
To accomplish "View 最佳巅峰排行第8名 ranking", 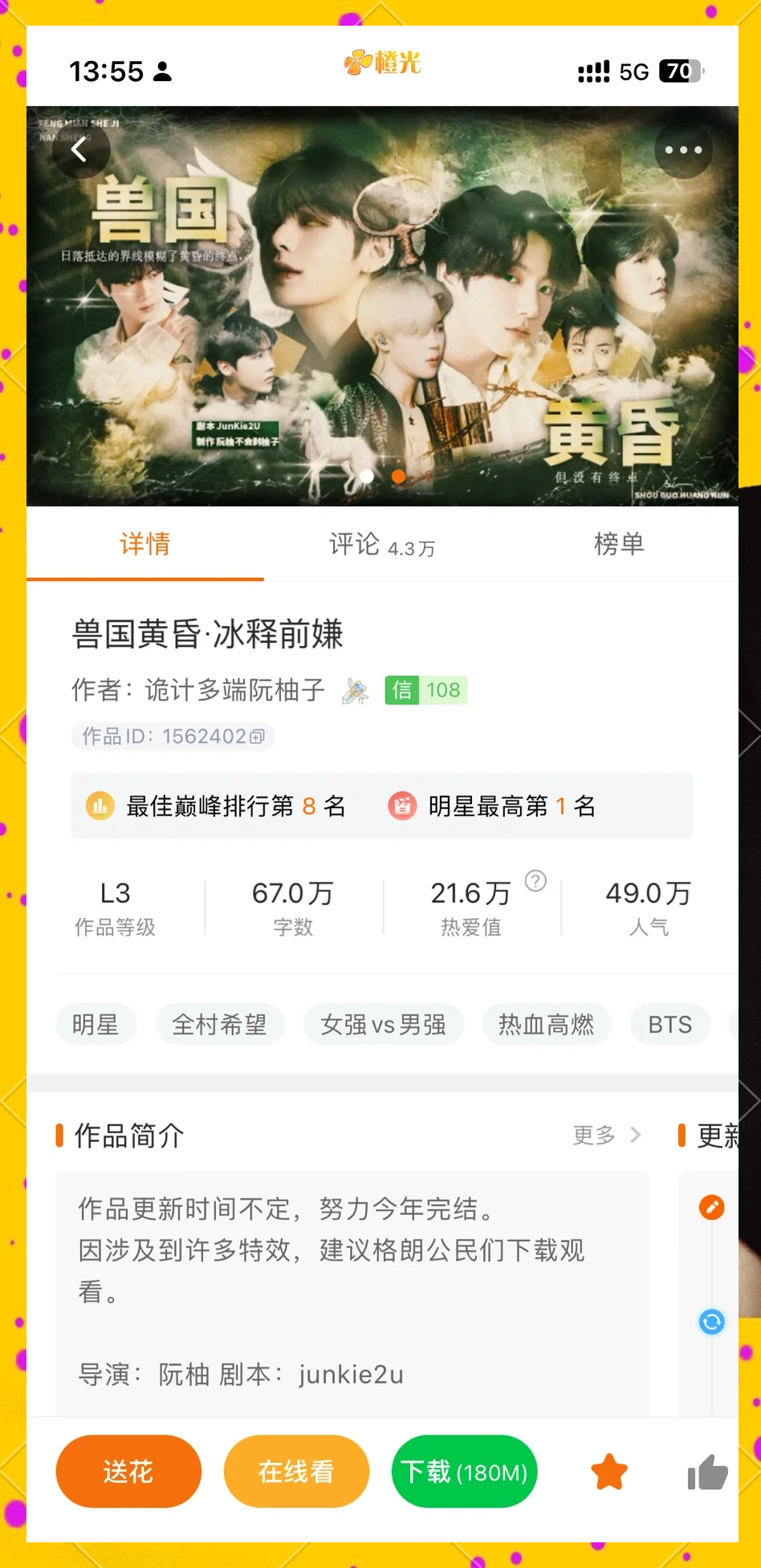I will (217, 806).
